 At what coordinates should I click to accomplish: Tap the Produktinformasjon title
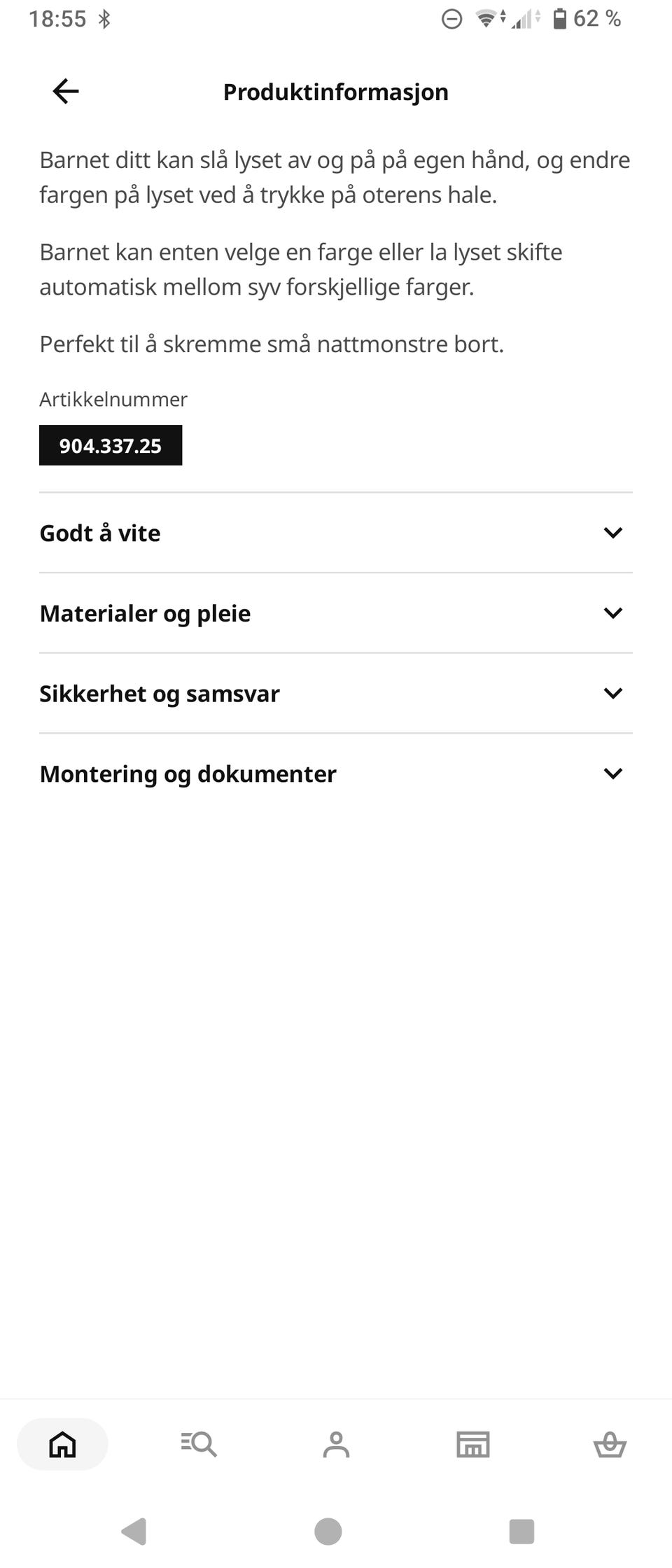[x=335, y=91]
